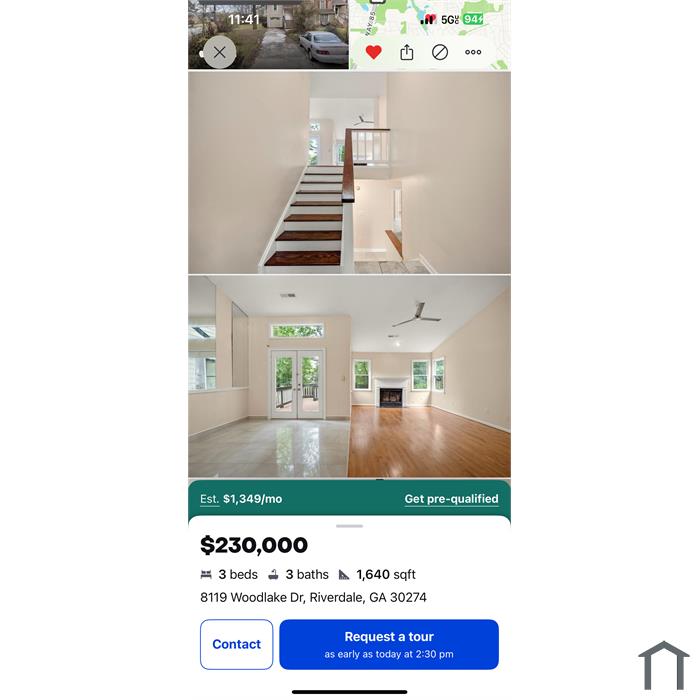Hide this listing with the block icon

tap(440, 52)
